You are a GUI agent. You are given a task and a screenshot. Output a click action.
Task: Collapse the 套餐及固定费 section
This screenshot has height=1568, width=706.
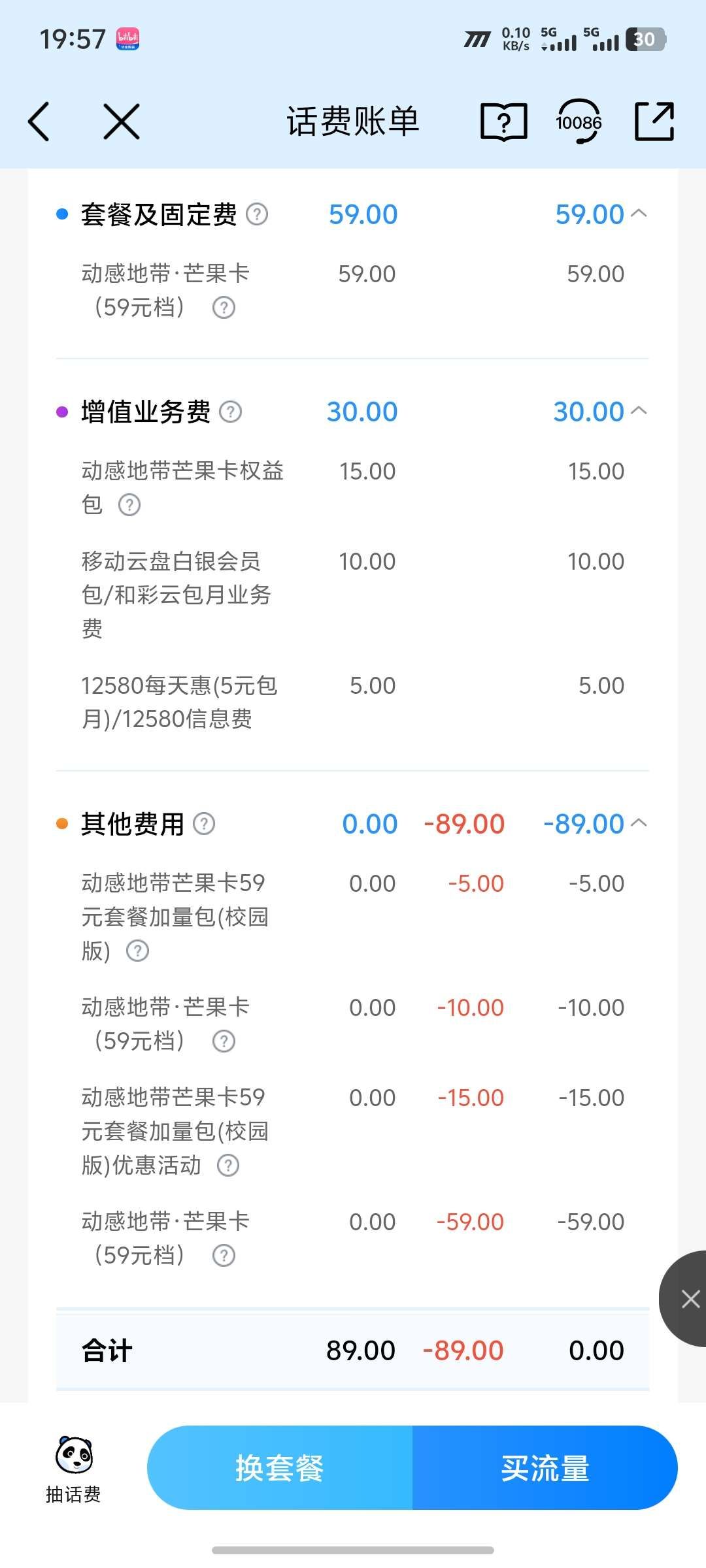tap(639, 214)
